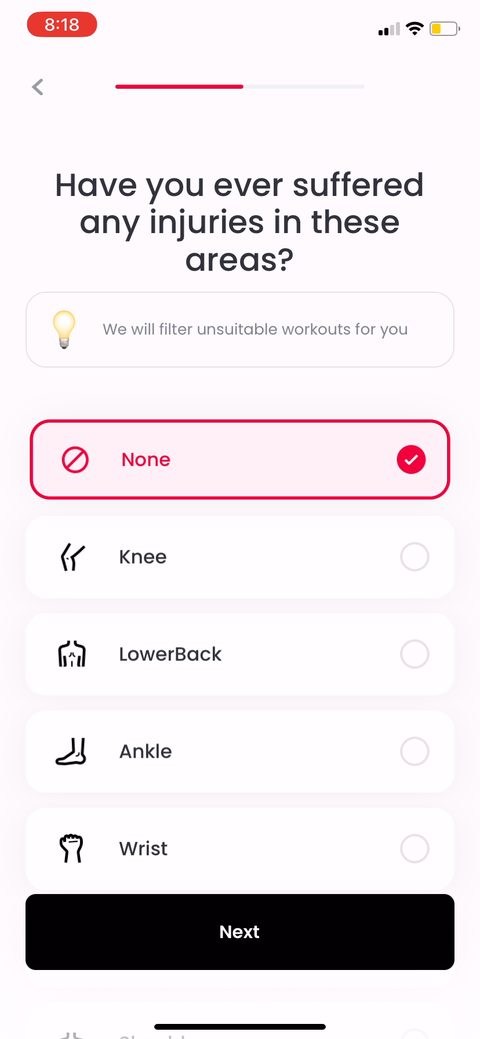Mark Ankle as an injured area
The image size is (480, 1039).
click(x=240, y=751)
